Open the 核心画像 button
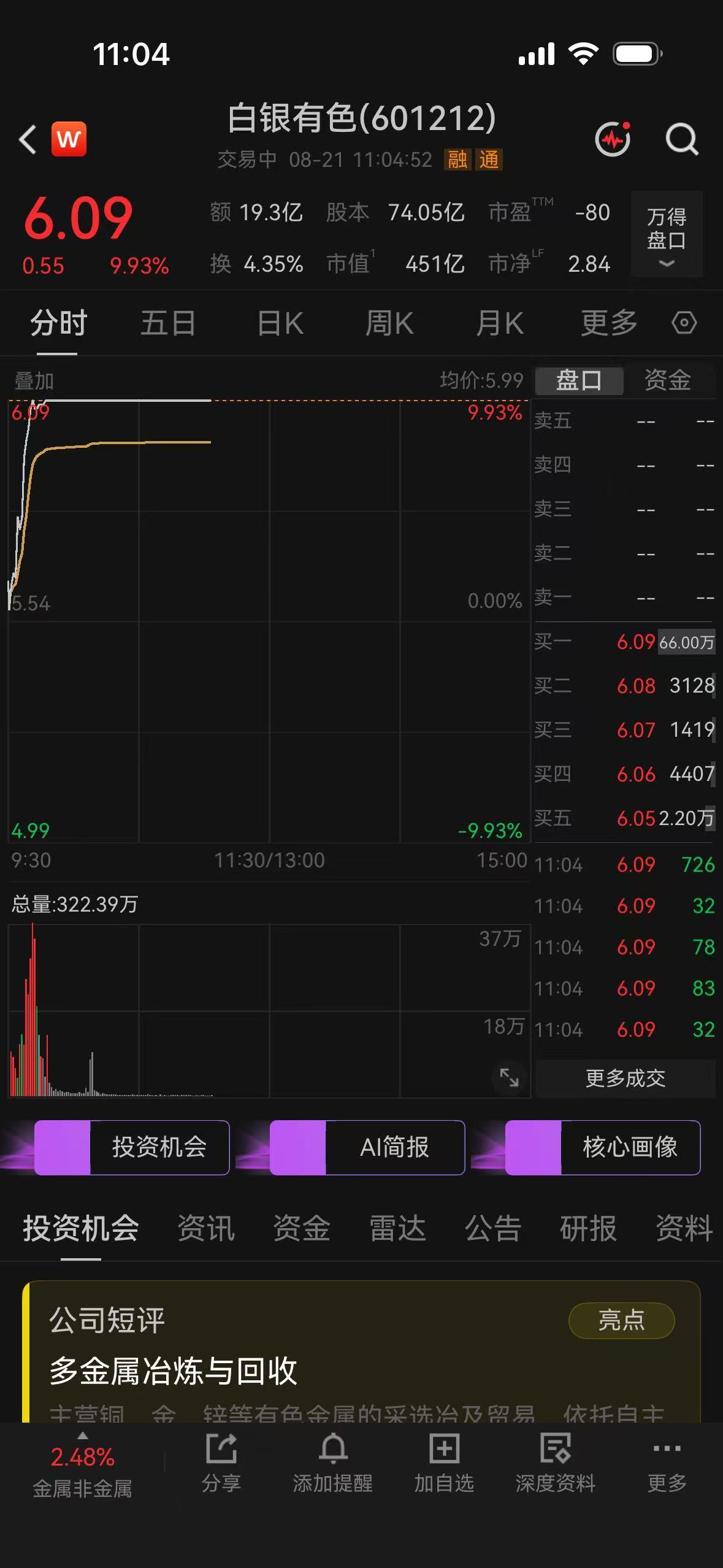723x1568 pixels. [603, 1147]
